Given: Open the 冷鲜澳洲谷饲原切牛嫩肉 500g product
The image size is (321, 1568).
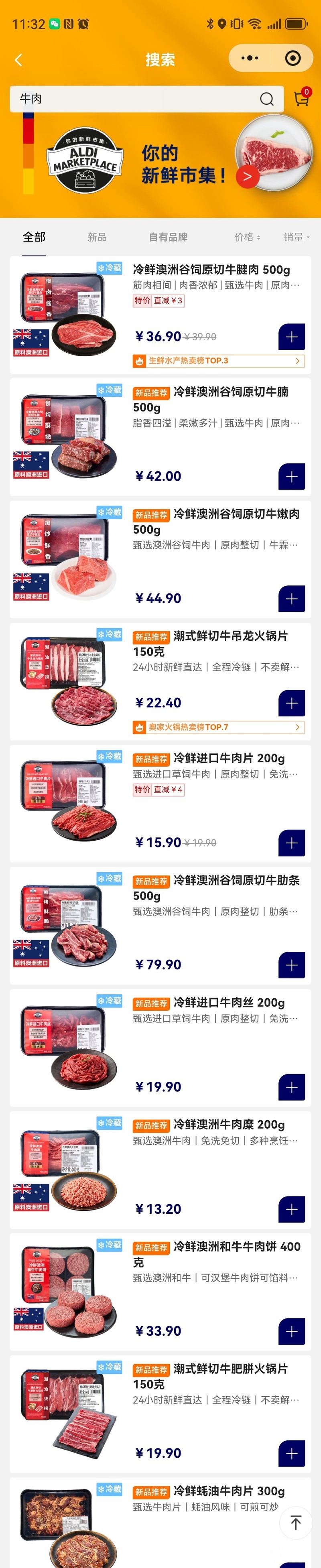Looking at the screenshot, I should point(215,521).
